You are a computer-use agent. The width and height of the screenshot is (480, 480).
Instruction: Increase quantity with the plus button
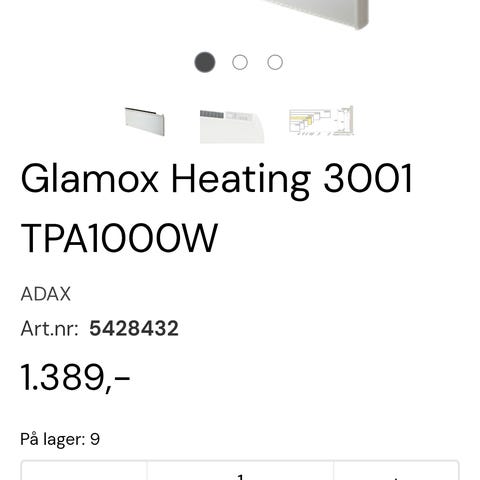pyautogui.click(x=396, y=471)
